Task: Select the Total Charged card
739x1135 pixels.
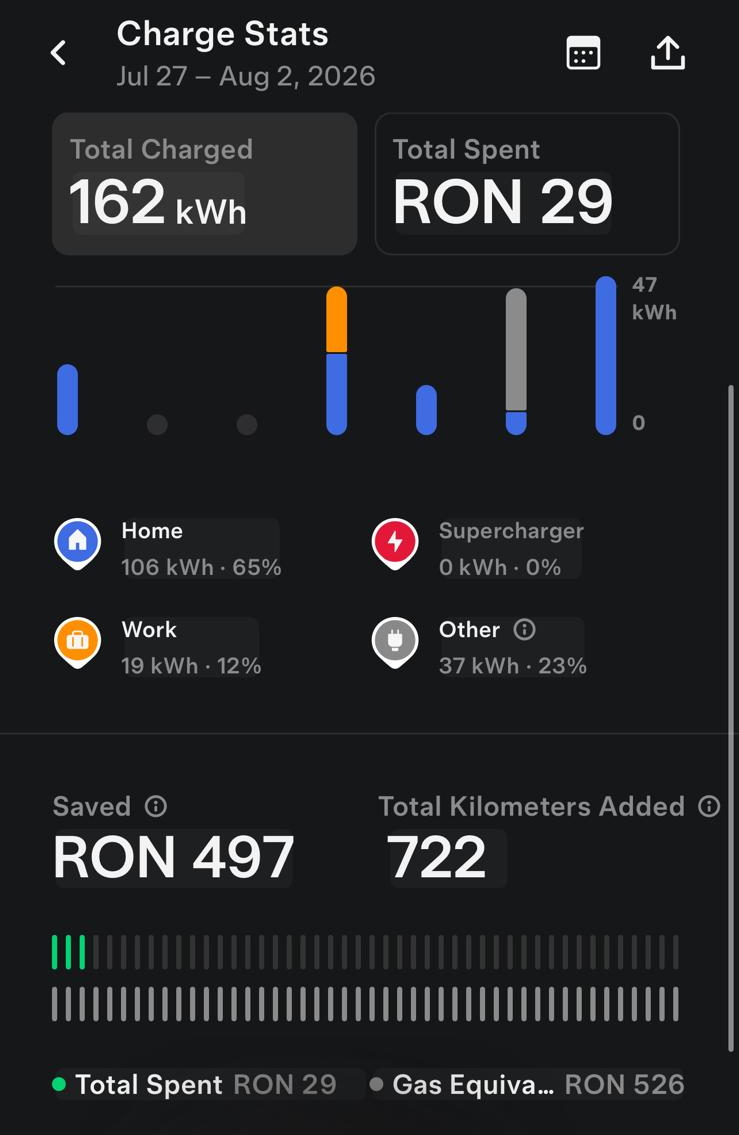Action: coord(205,184)
